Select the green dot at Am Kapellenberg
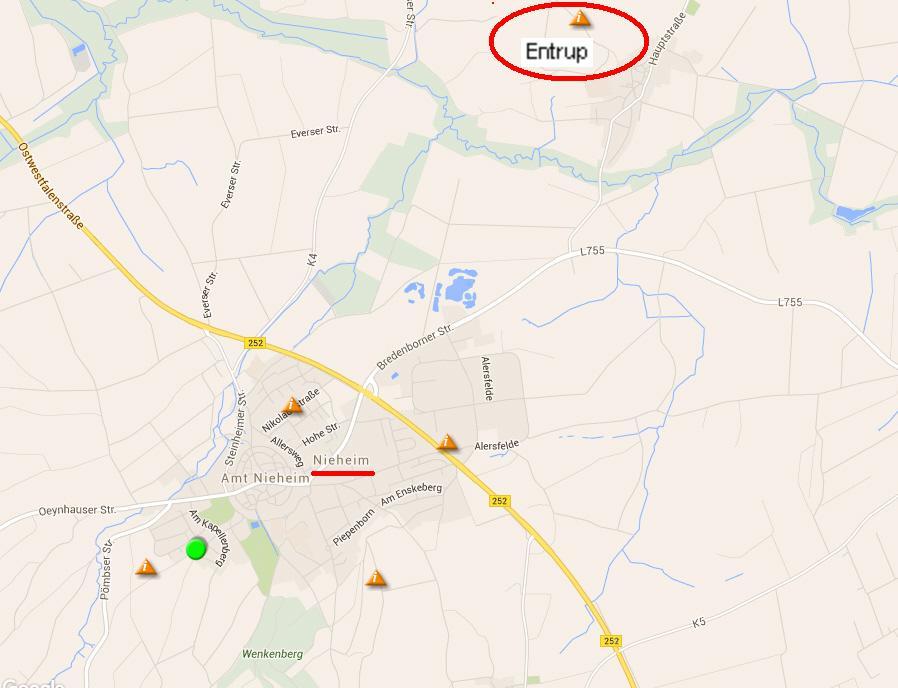Screen dimensions: 898x688 (196, 549)
